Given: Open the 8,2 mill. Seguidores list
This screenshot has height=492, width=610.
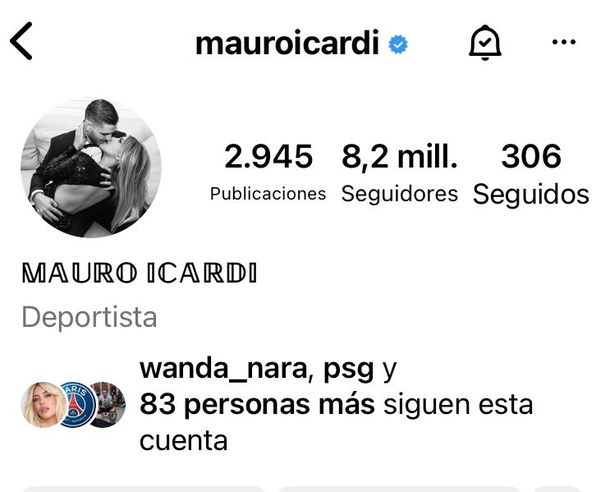Looking at the screenshot, I should [400, 172].
